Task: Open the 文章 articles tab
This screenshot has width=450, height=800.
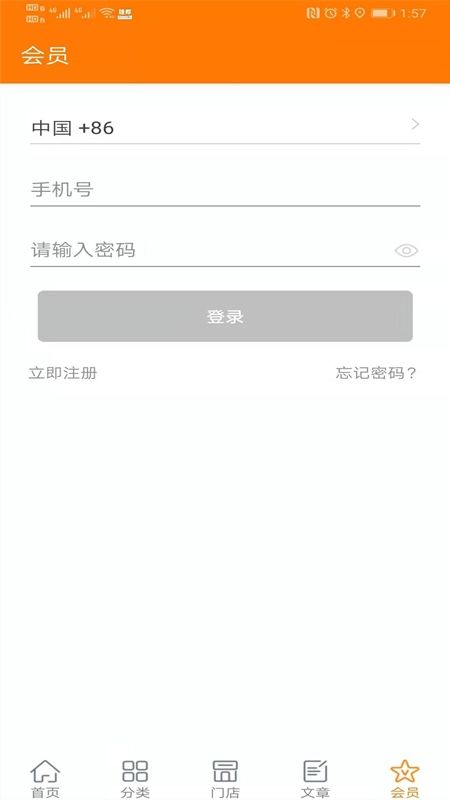Action: click(x=315, y=779)
